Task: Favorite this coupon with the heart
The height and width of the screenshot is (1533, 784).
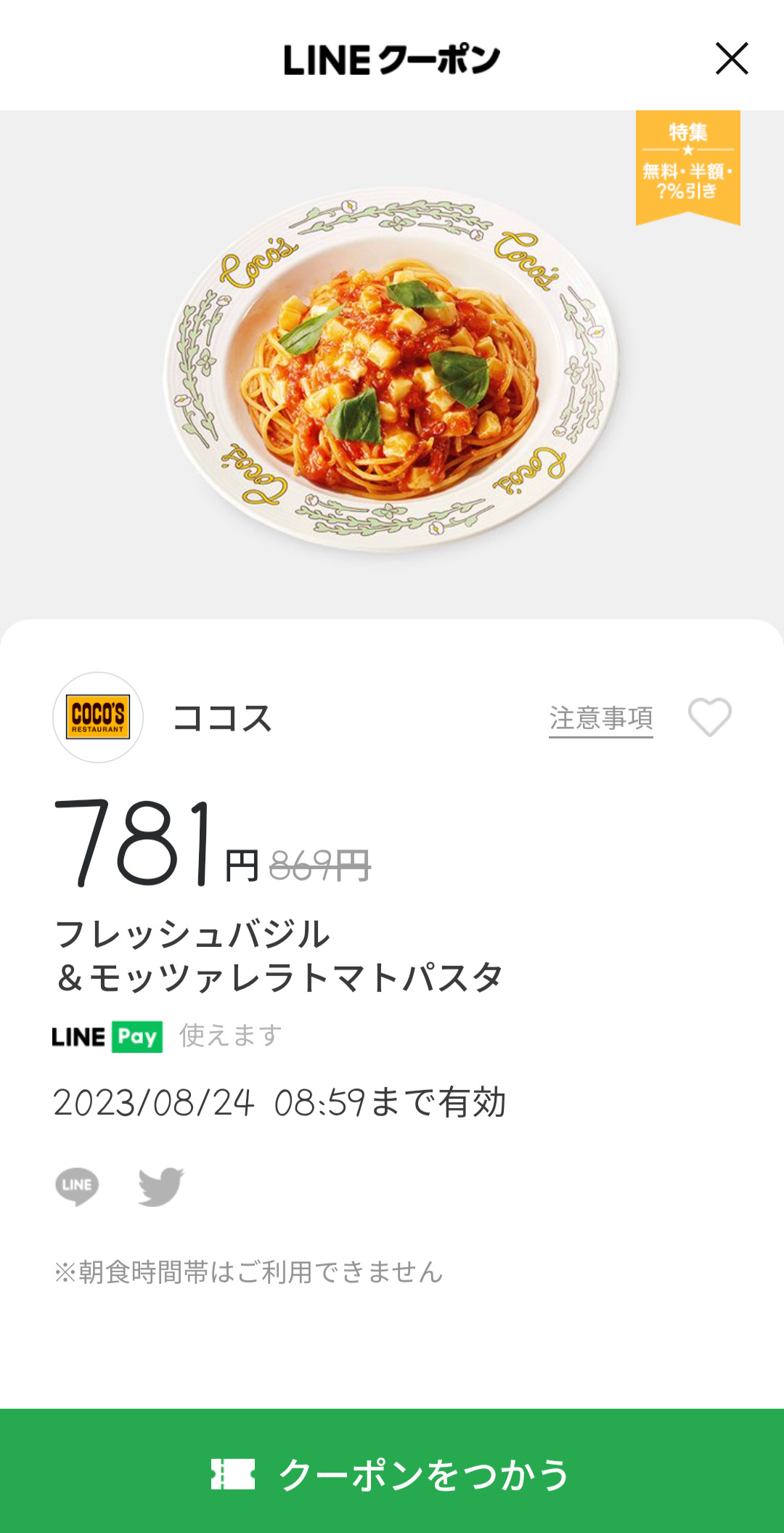Action: coord(709,717)
